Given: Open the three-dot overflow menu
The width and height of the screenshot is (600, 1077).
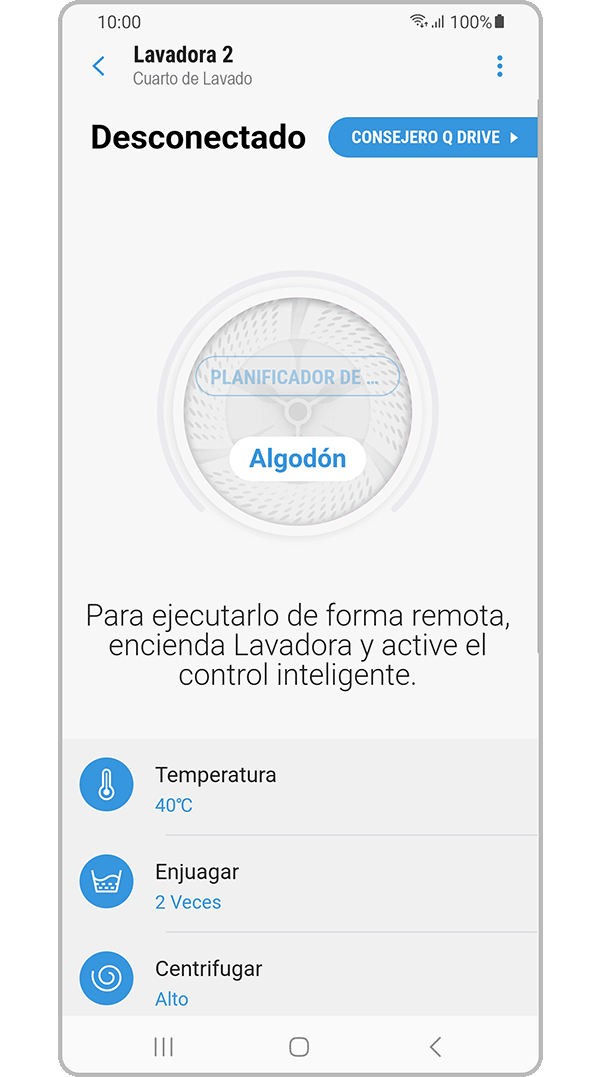Looking at the screenshot, I should [499, 66].
